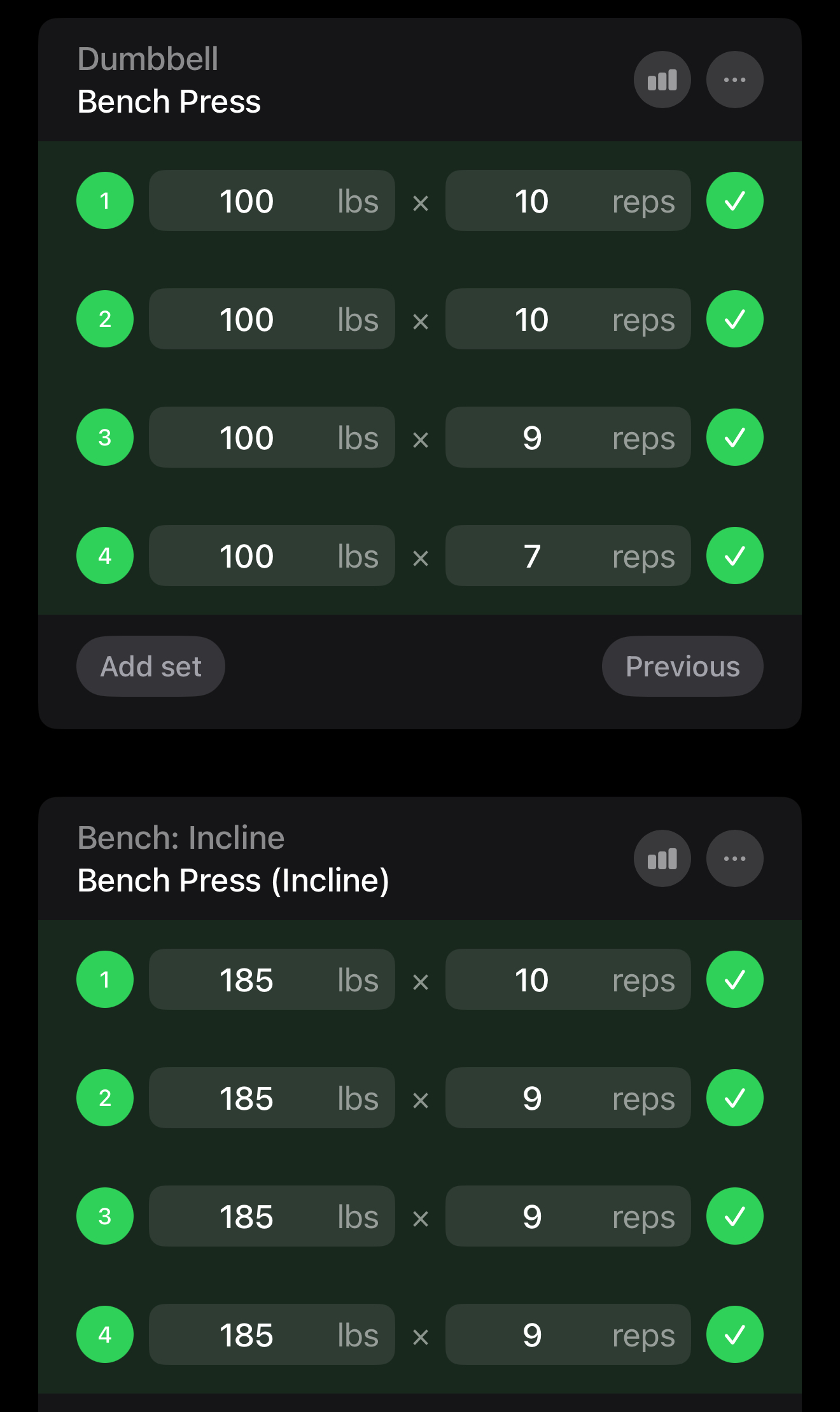840x1412 pixels.
Task: Edit reps for Dumbbell Bench Press set 3
Action: (568, 437)
